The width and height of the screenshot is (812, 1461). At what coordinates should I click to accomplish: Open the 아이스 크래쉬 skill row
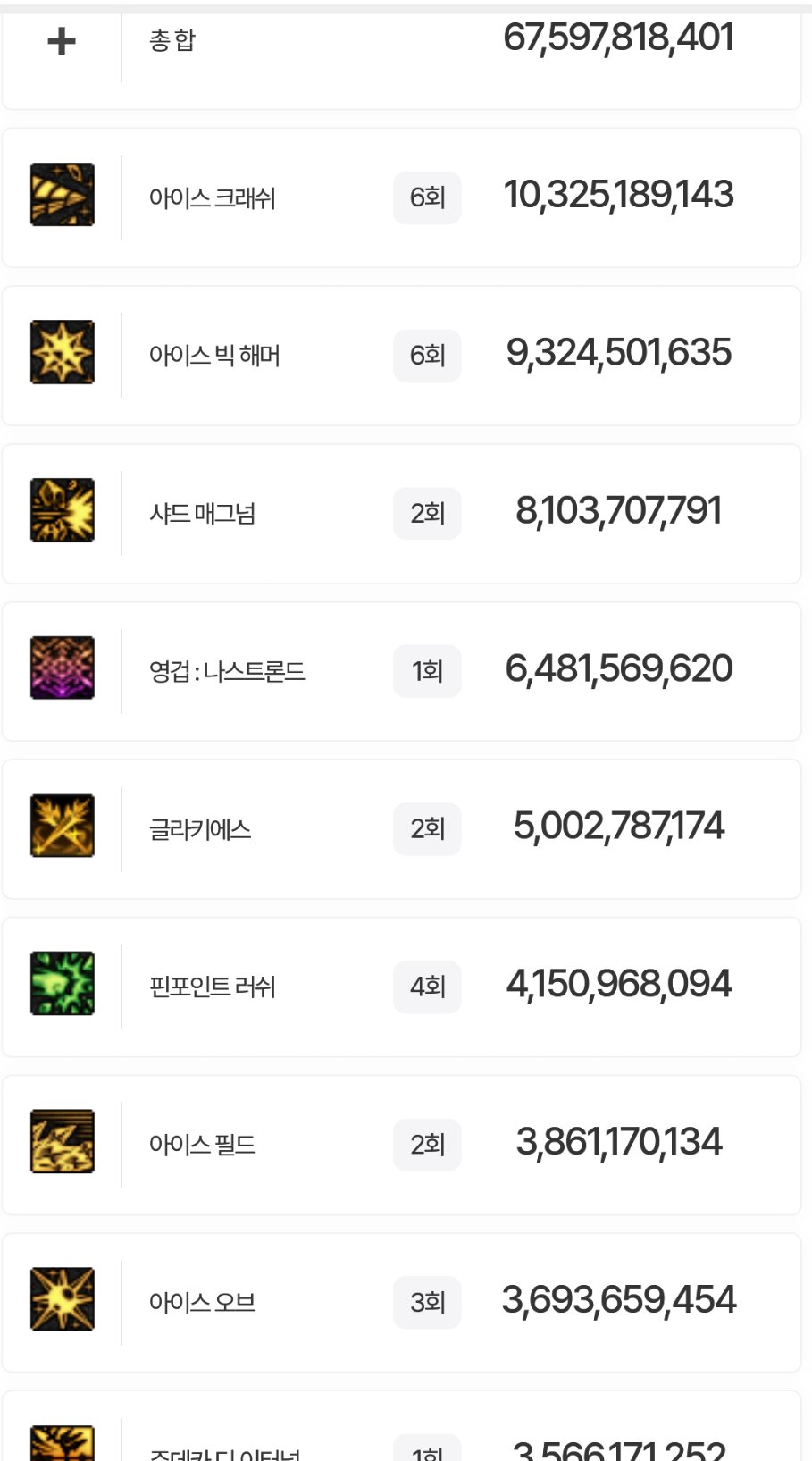401,197
